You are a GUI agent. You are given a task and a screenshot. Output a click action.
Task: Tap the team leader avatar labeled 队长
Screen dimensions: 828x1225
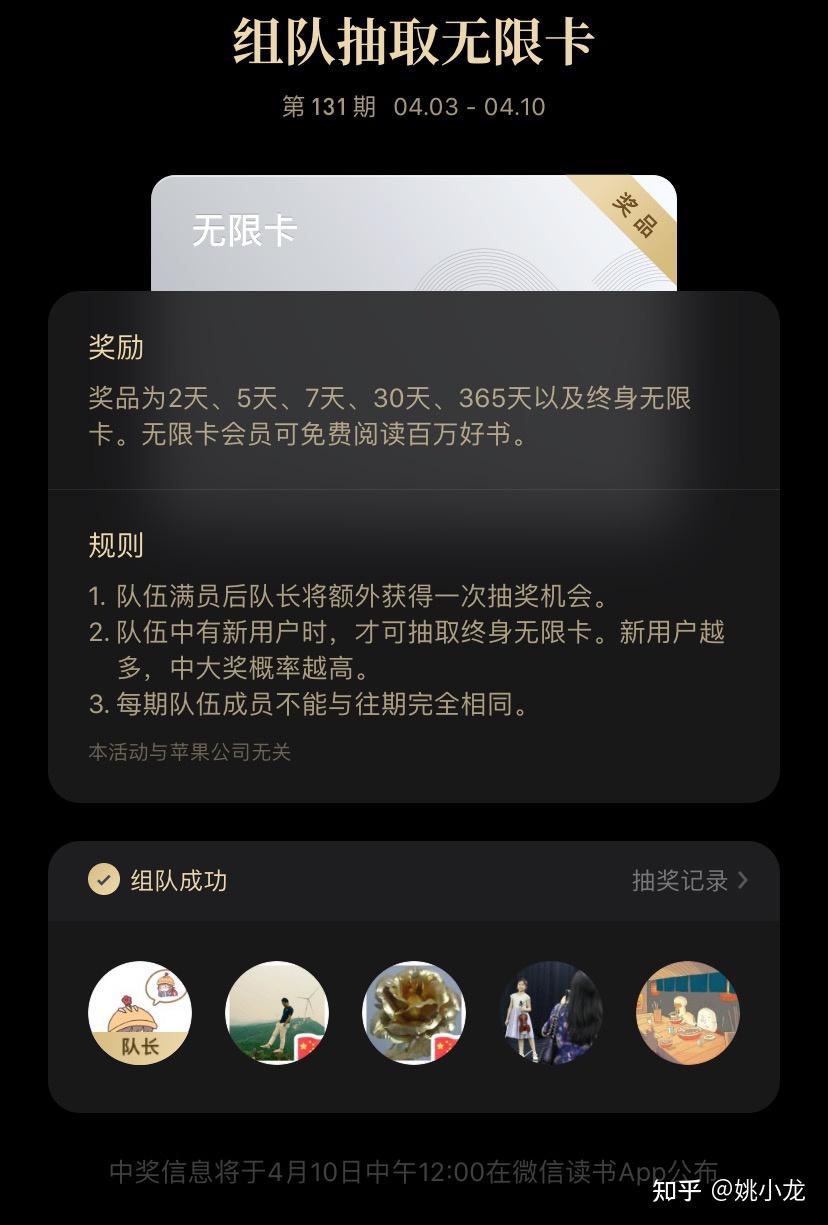pyautogui.click(x=140, y=1012)
